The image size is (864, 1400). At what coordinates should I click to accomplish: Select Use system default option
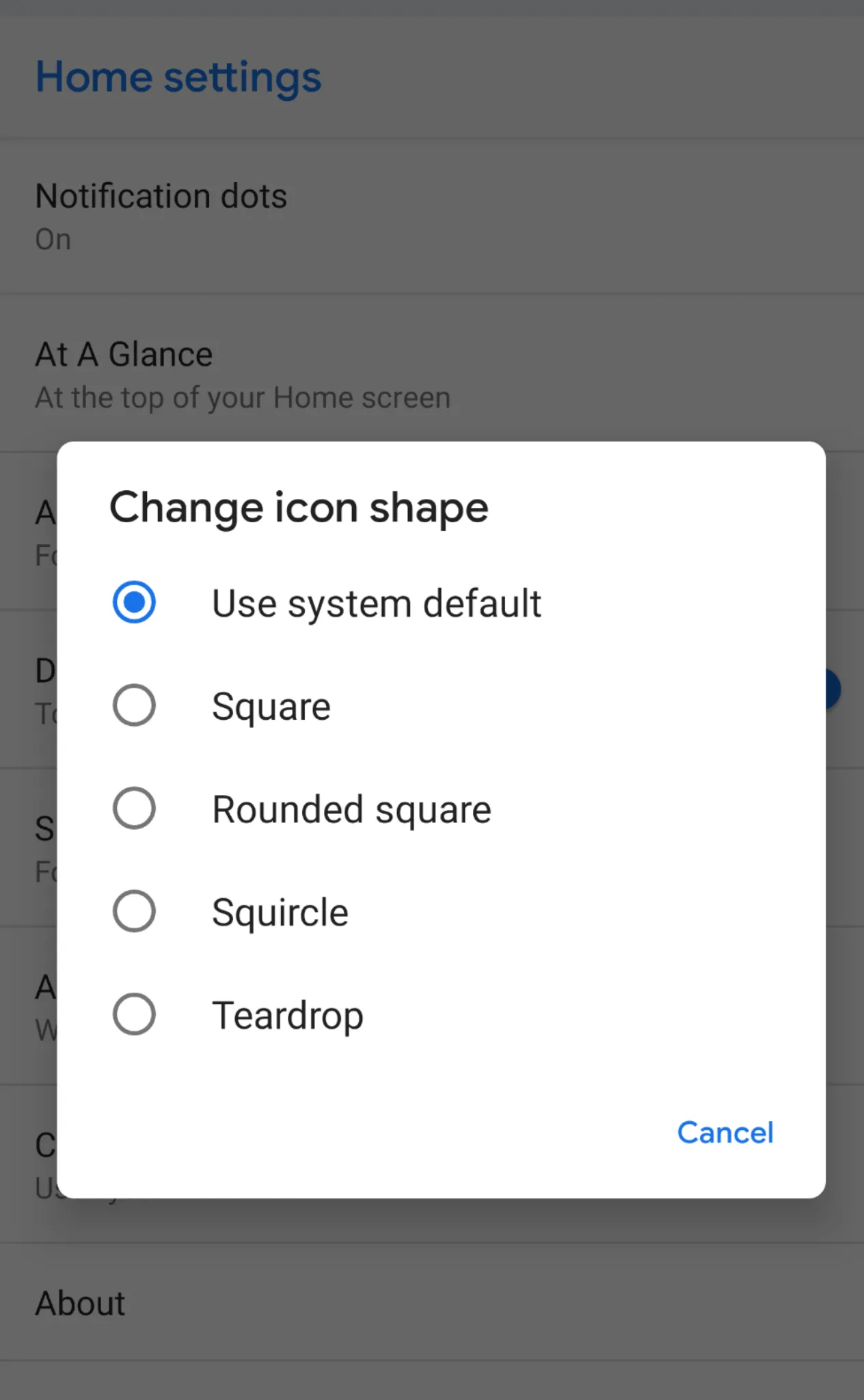click(134, 602)
